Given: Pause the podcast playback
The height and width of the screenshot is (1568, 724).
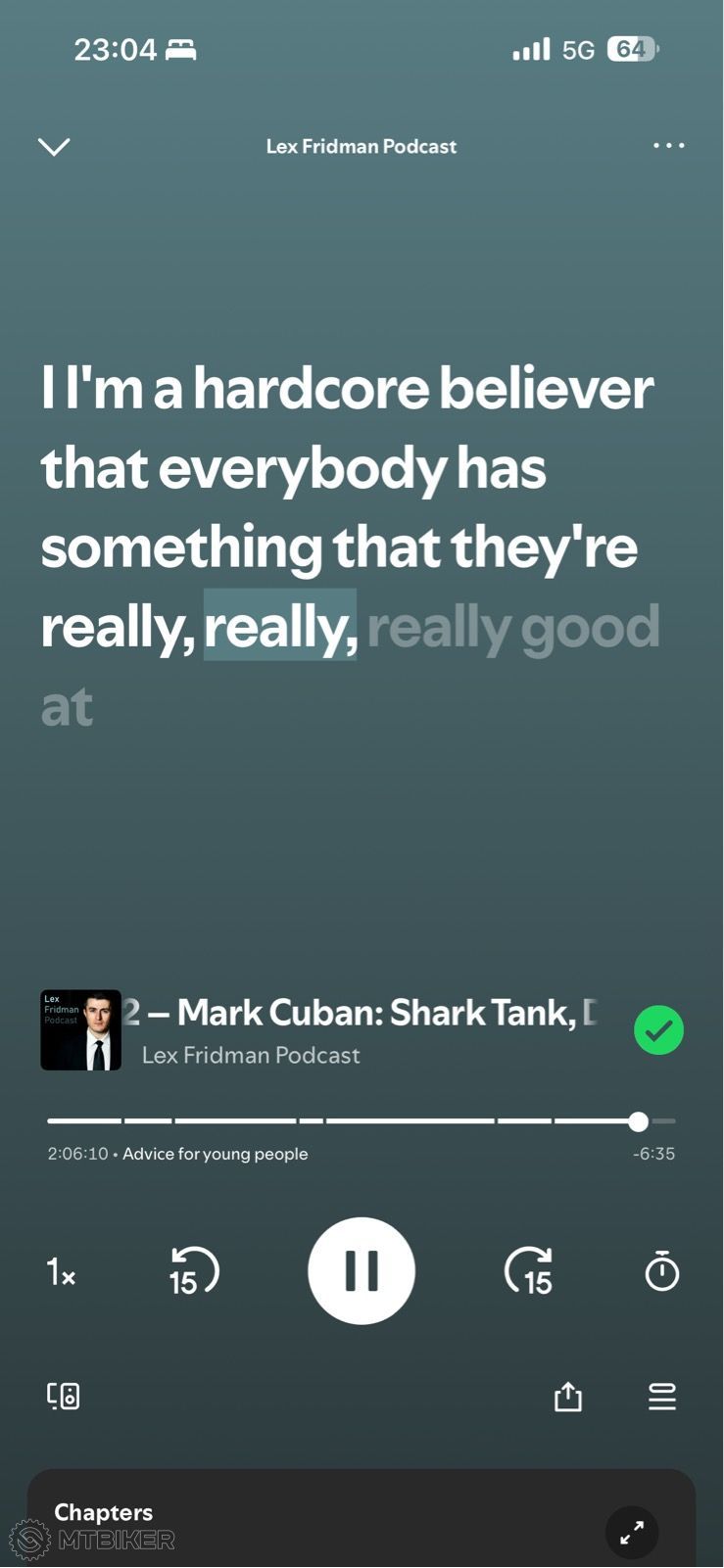Looking at the screenshot, I should coord(362,1271).
